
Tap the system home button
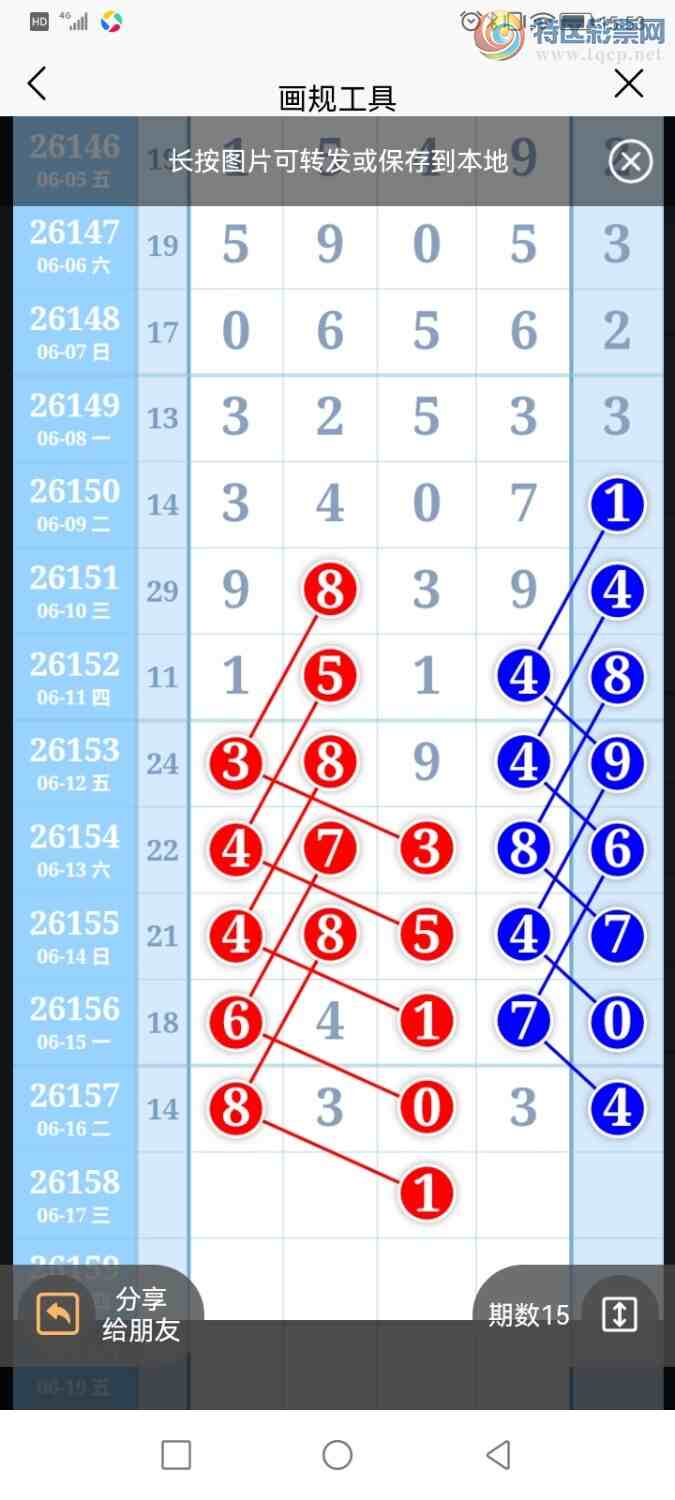(x=337, y=1455)
